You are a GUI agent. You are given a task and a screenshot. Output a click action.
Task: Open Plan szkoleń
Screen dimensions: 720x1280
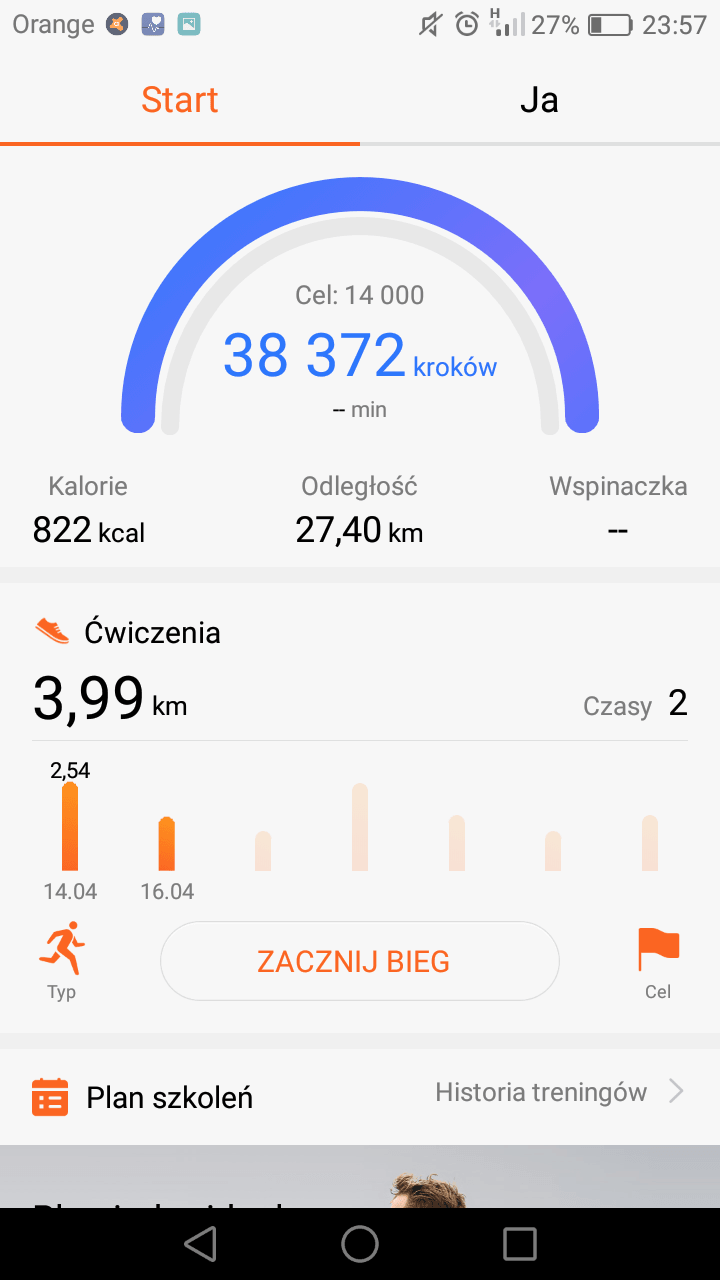168,1097
